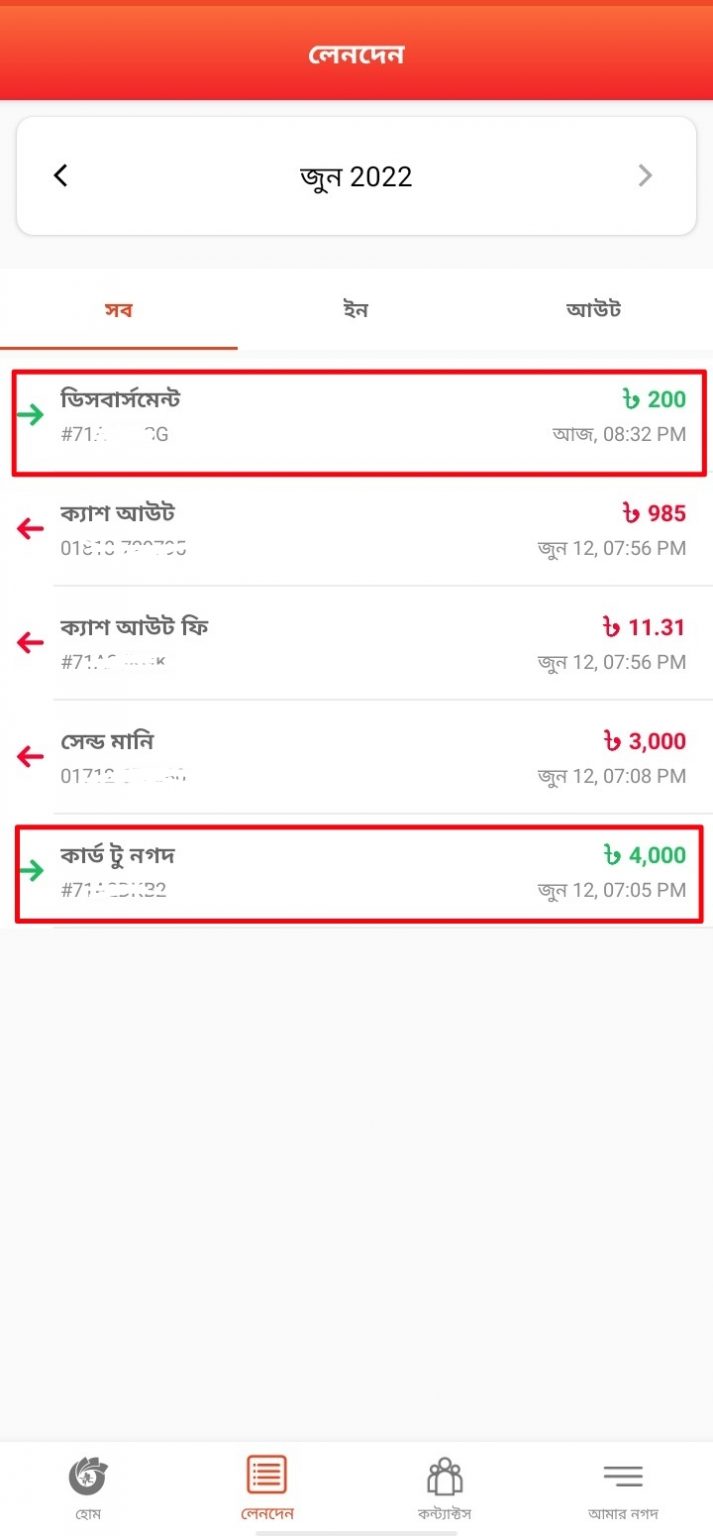This screenshot has width=713, height=1536.
Task: Go to next month with right chevron
Action: point(645,176)
